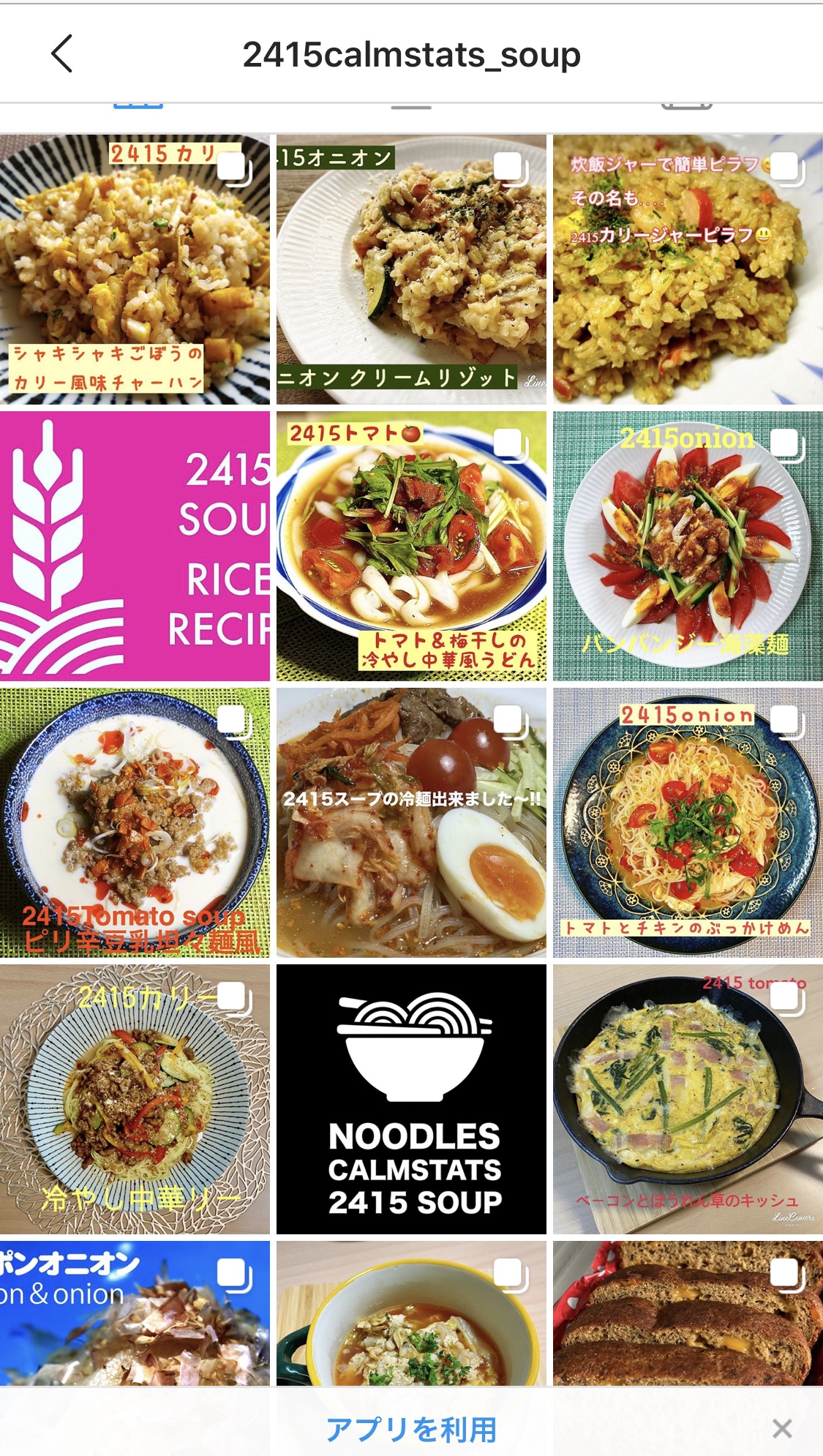Open the トマトとチキンのぶっかけめん post

point(688,822)
